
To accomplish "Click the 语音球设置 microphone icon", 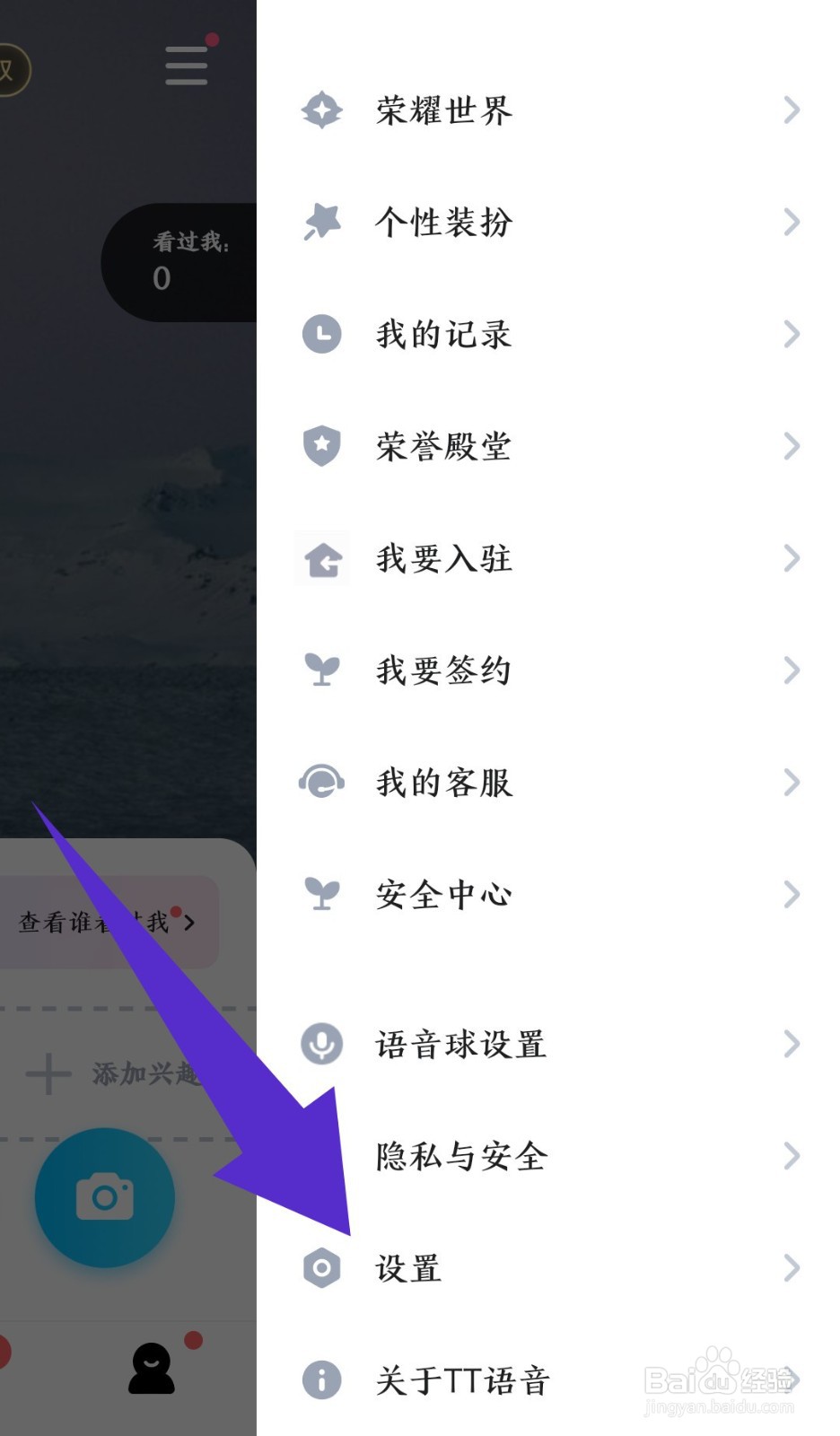I will click(x=322, y=1044).
